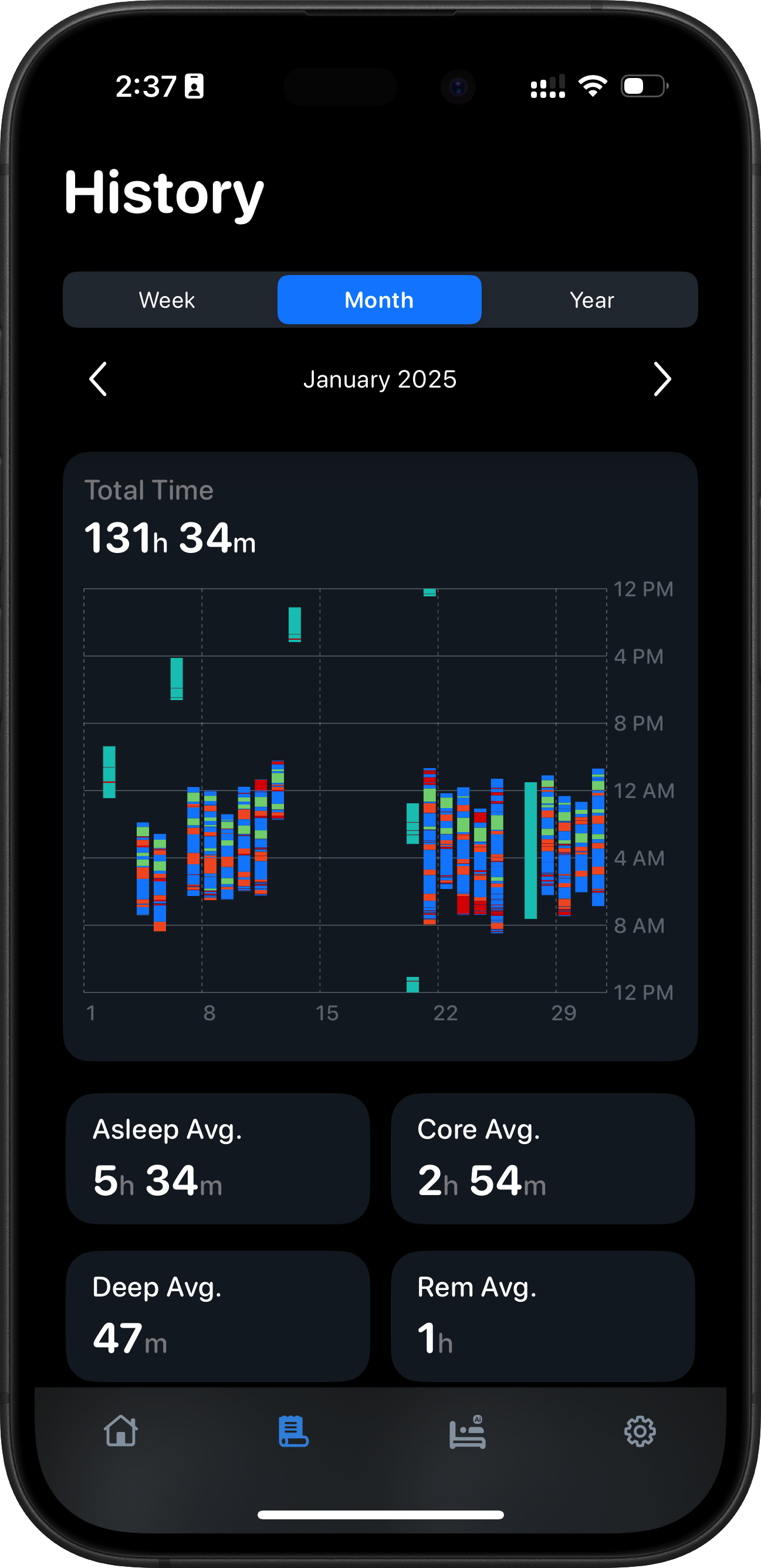761x1568 pixels.
Task: Tap the January 2025 label
Action: (x=380, y=379)
